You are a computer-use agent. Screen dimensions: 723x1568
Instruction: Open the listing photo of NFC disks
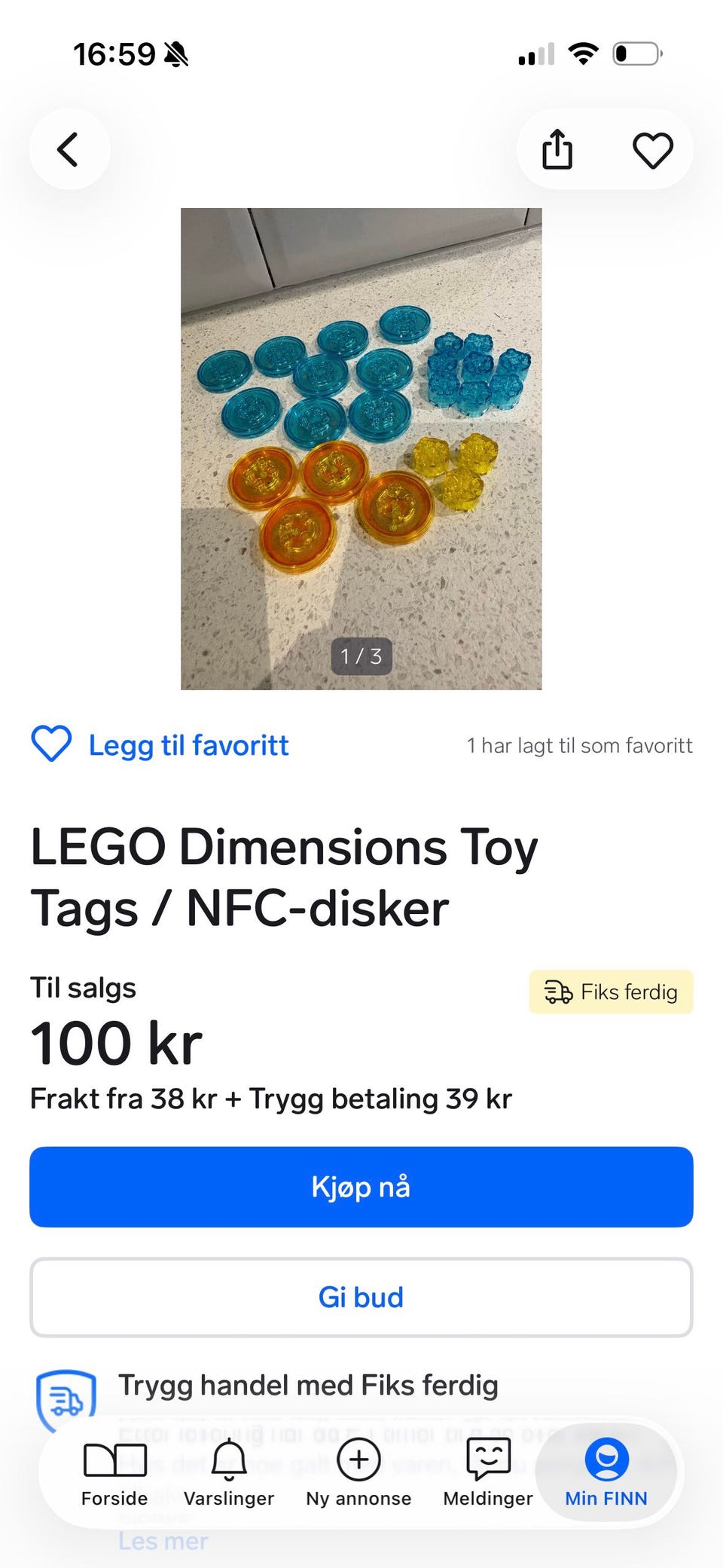point(361,448)
